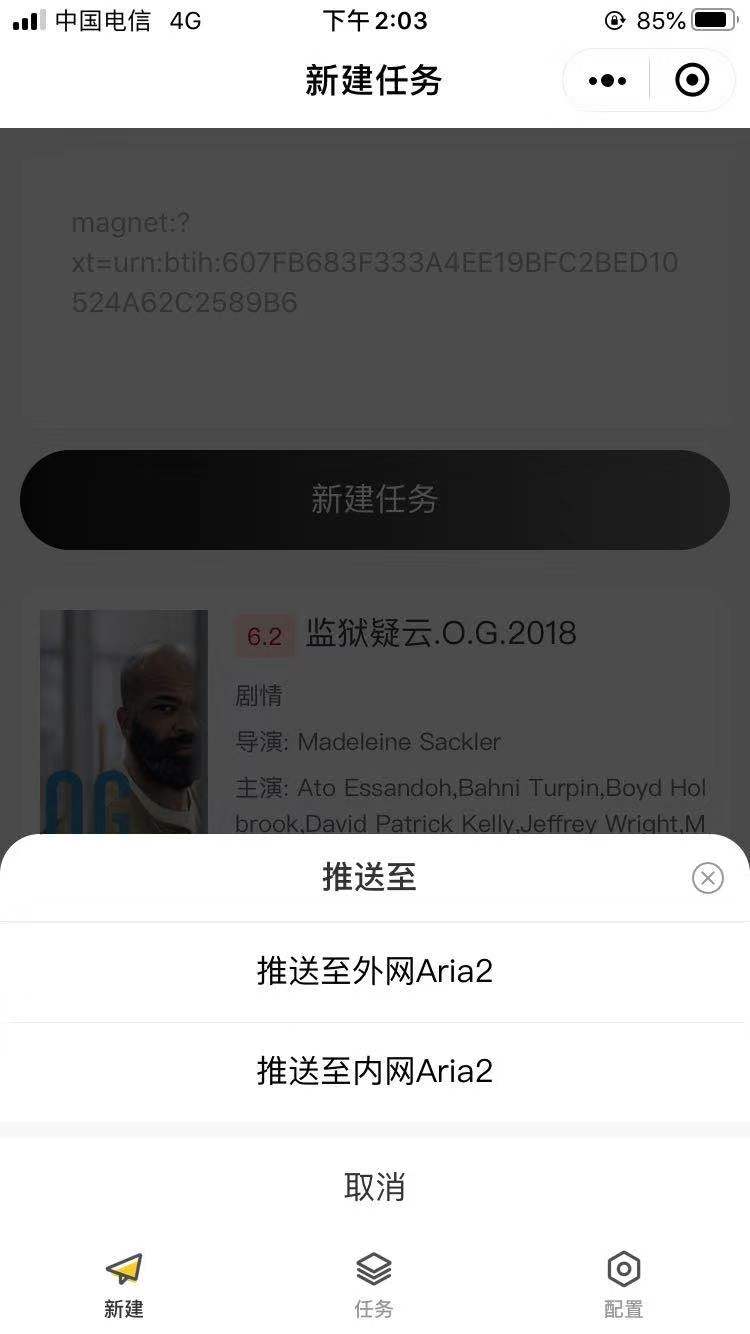
Task: Go to the 新建 tab
Action: [x=124, y=1284]
